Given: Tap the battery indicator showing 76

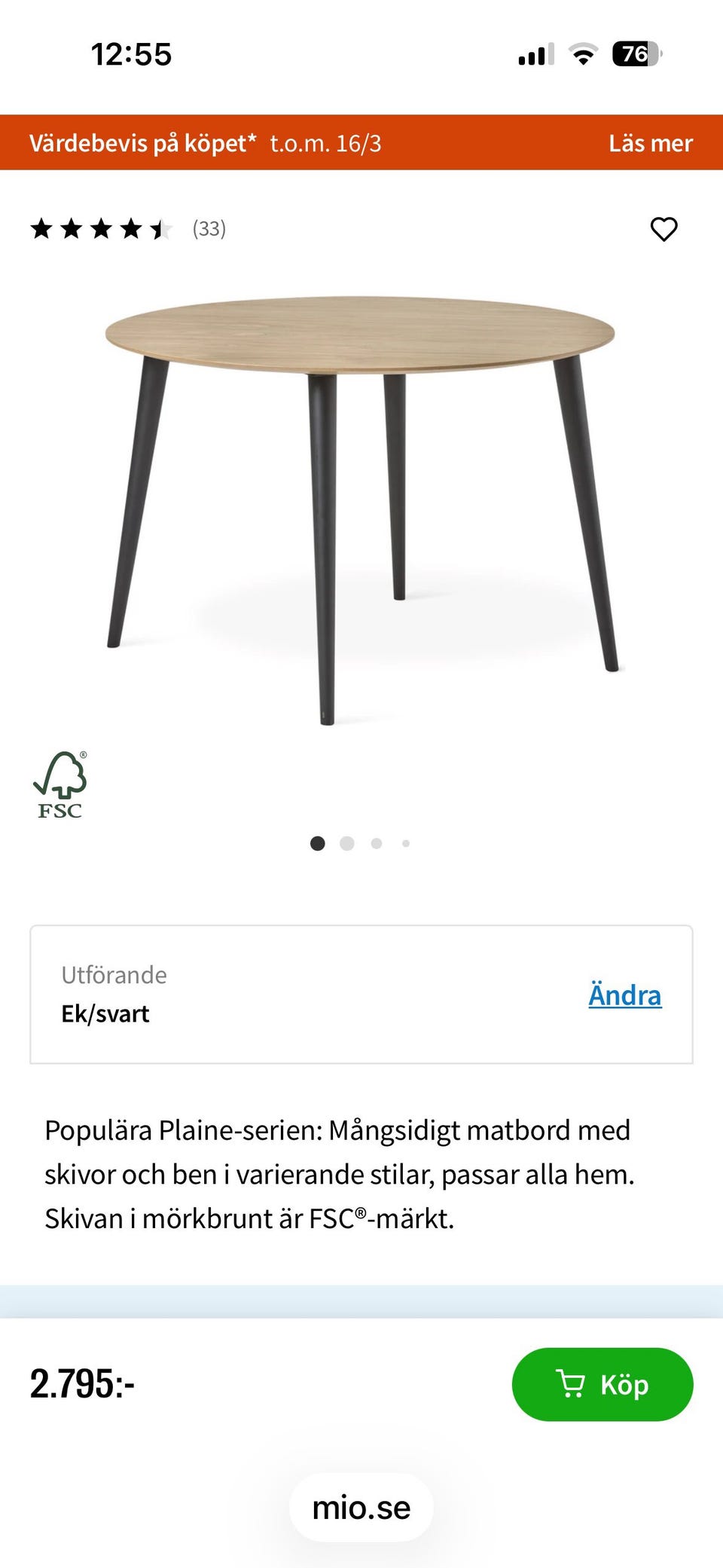Looking at the screenshot, I should [x=635, y=53].
